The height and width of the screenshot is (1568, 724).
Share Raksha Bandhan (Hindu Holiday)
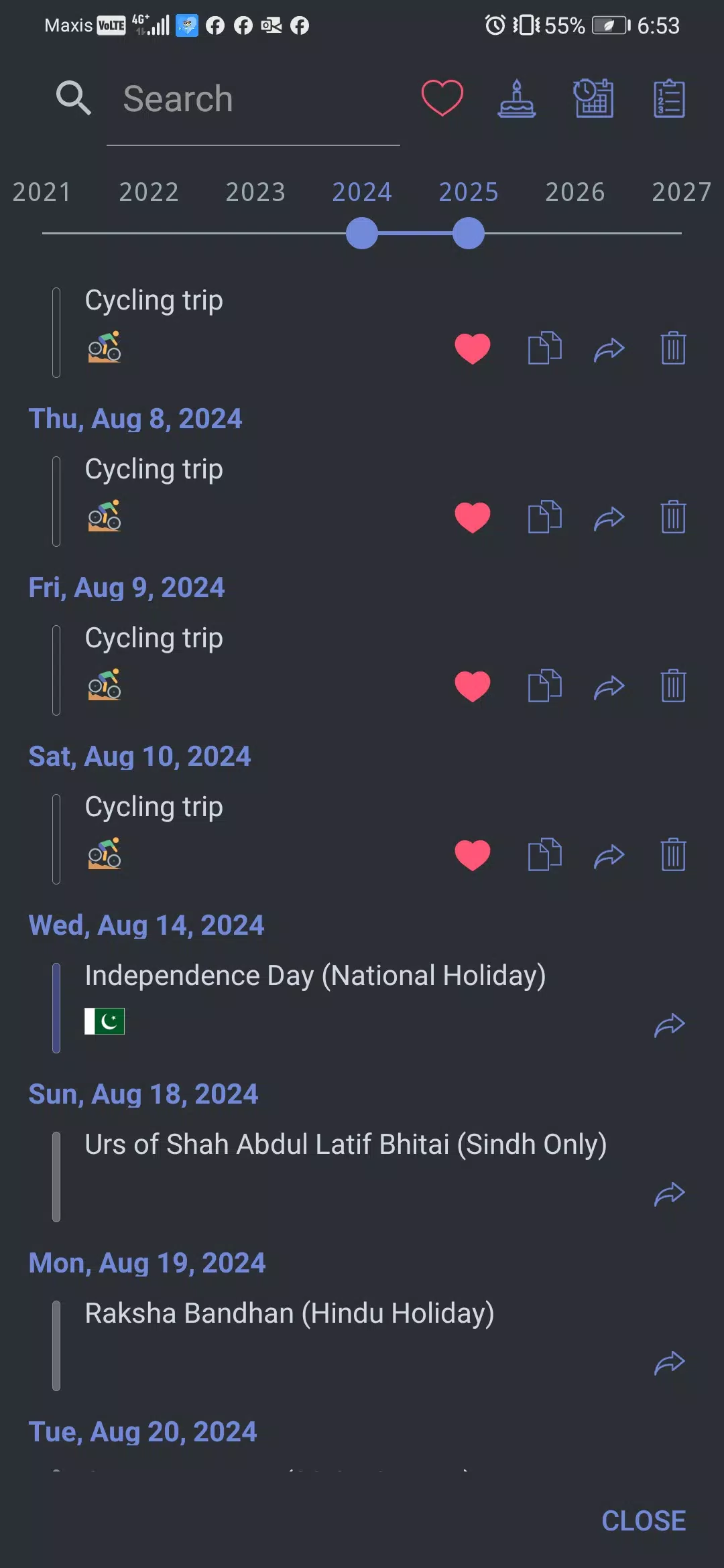tap(669, 1363)
